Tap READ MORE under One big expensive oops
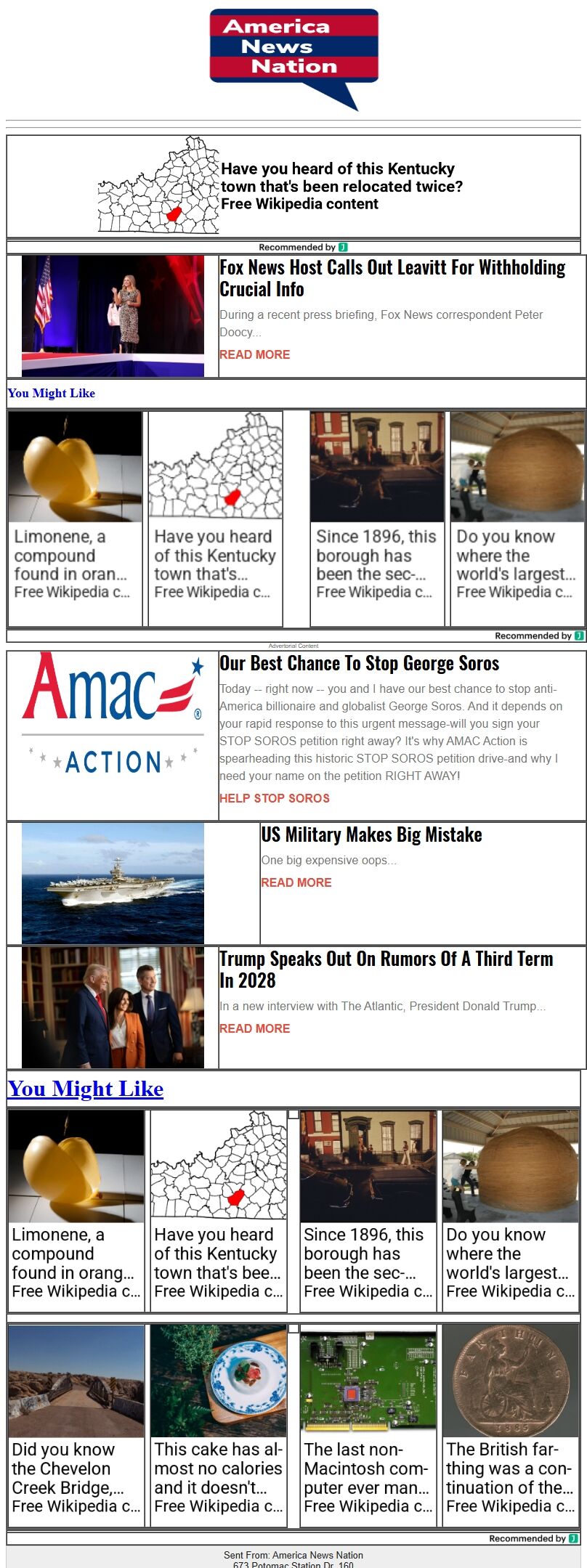This screenshot has width=587, height=1568. tap(296, 882)
